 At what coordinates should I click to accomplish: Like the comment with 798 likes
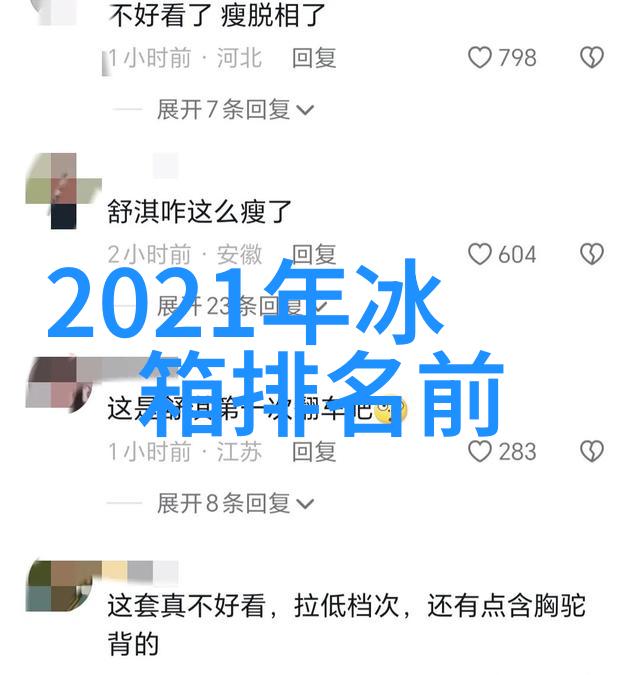[481, 58]
